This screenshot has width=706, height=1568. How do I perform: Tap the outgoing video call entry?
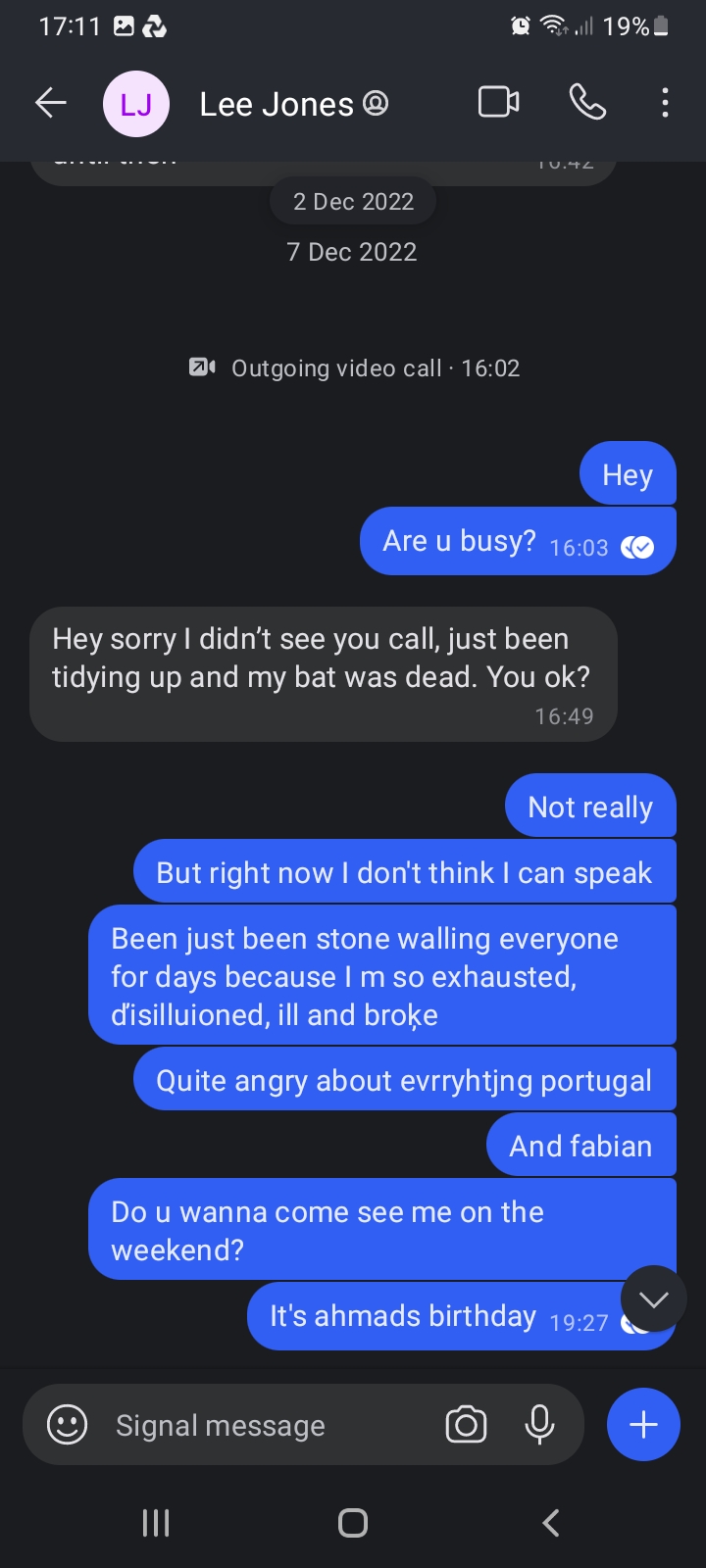click(354, 368)
